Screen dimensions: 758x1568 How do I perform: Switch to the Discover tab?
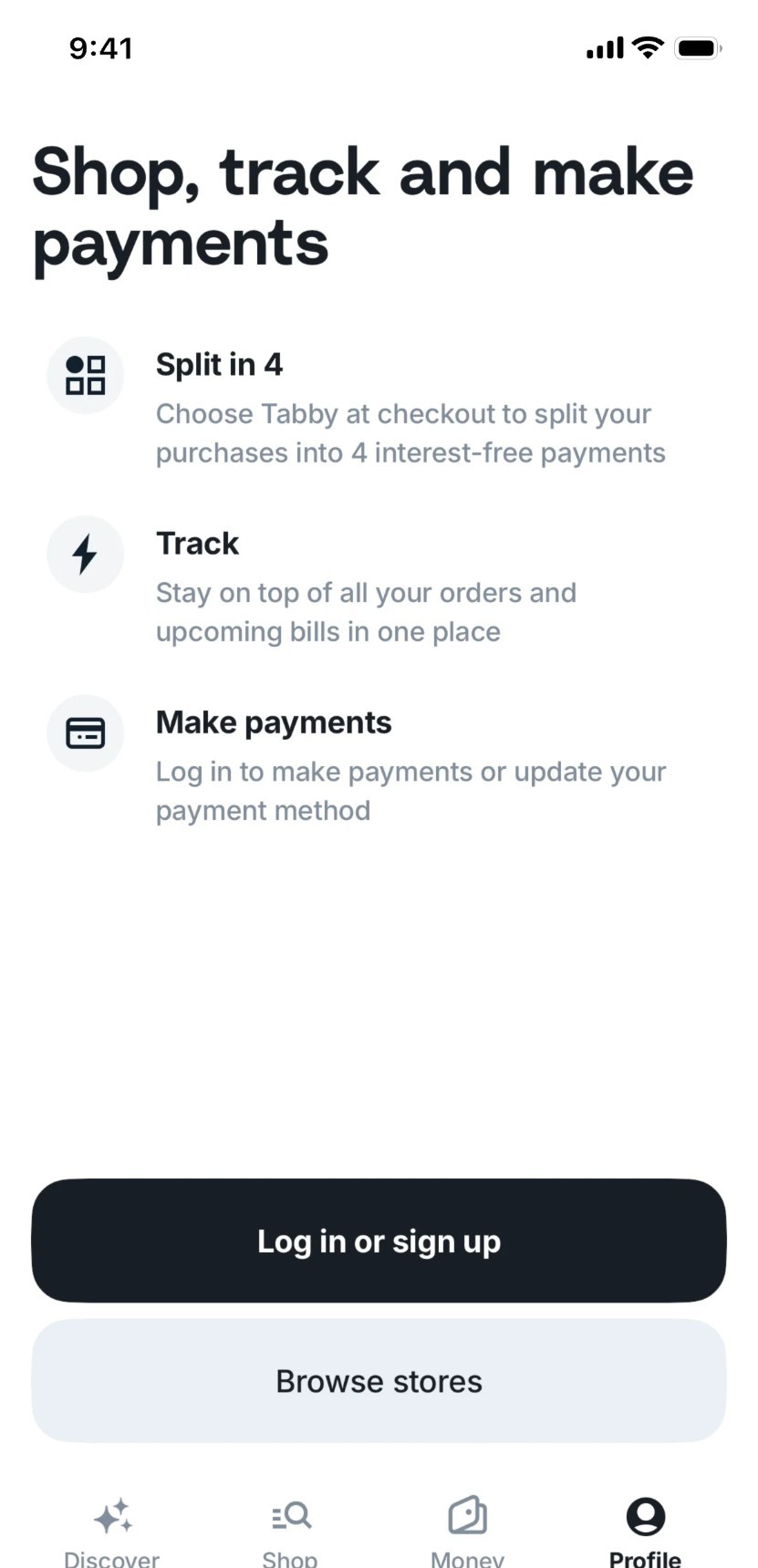pos(112,1528)
